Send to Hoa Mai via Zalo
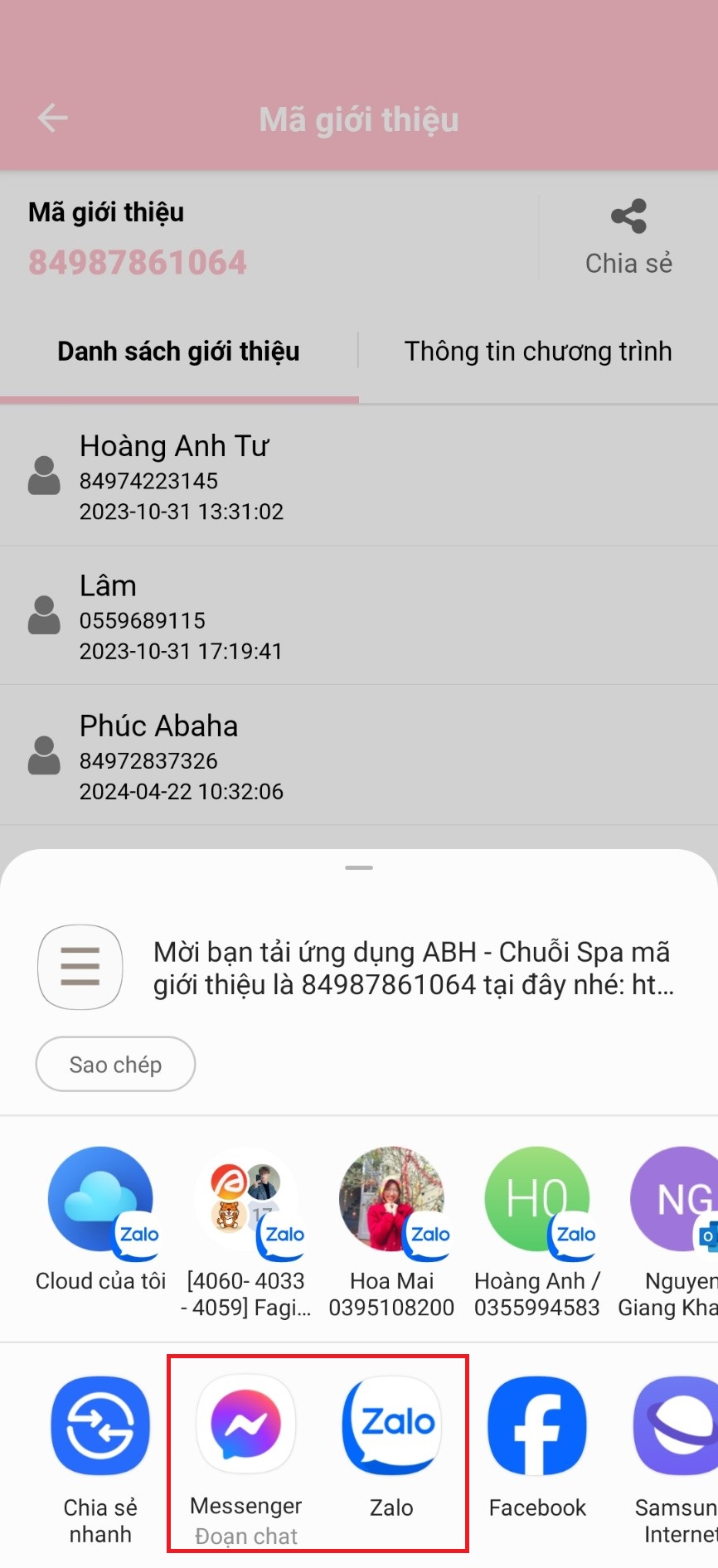This screenshot has width=718, height=1568. click(x=391, y=1200)
